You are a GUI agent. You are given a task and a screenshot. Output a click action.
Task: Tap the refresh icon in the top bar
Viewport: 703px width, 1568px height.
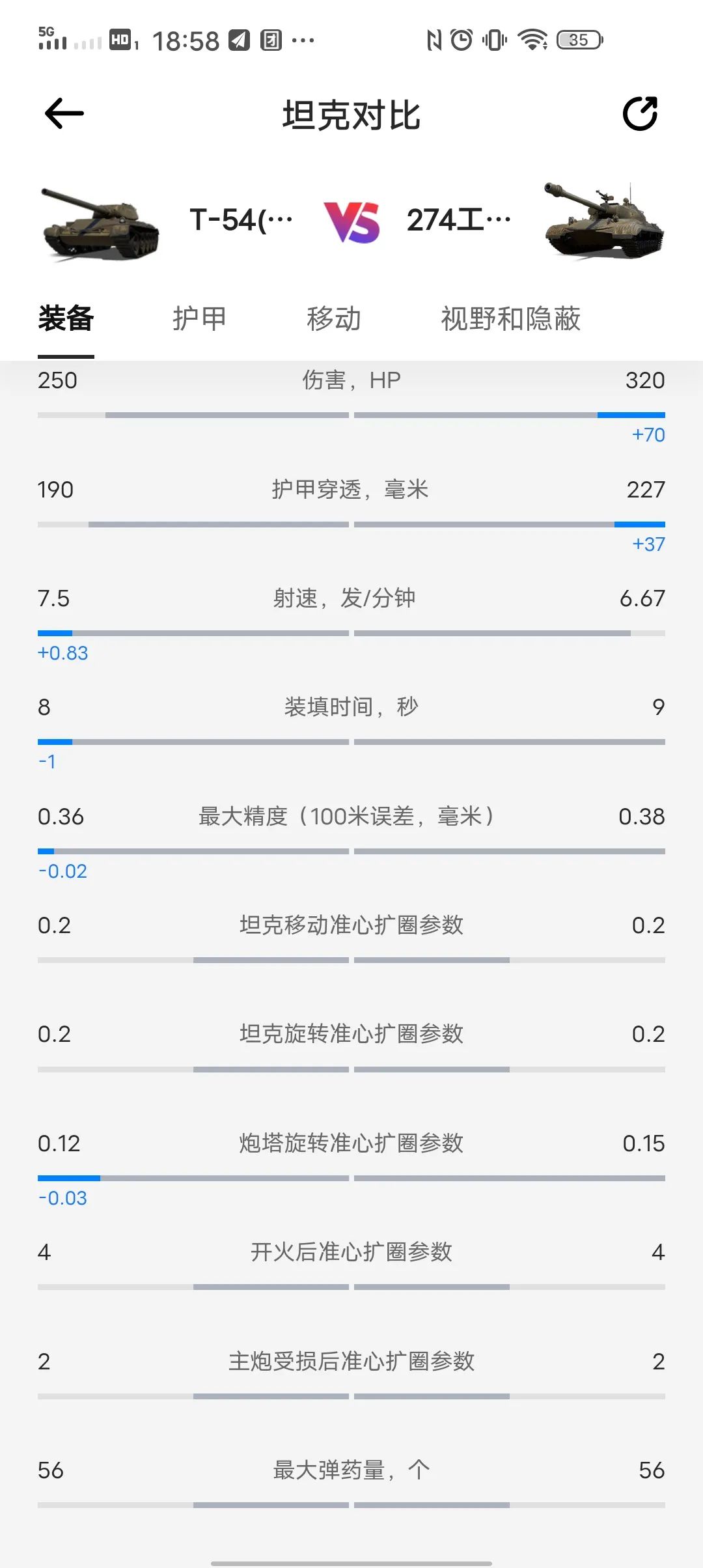tap(640, 114)
